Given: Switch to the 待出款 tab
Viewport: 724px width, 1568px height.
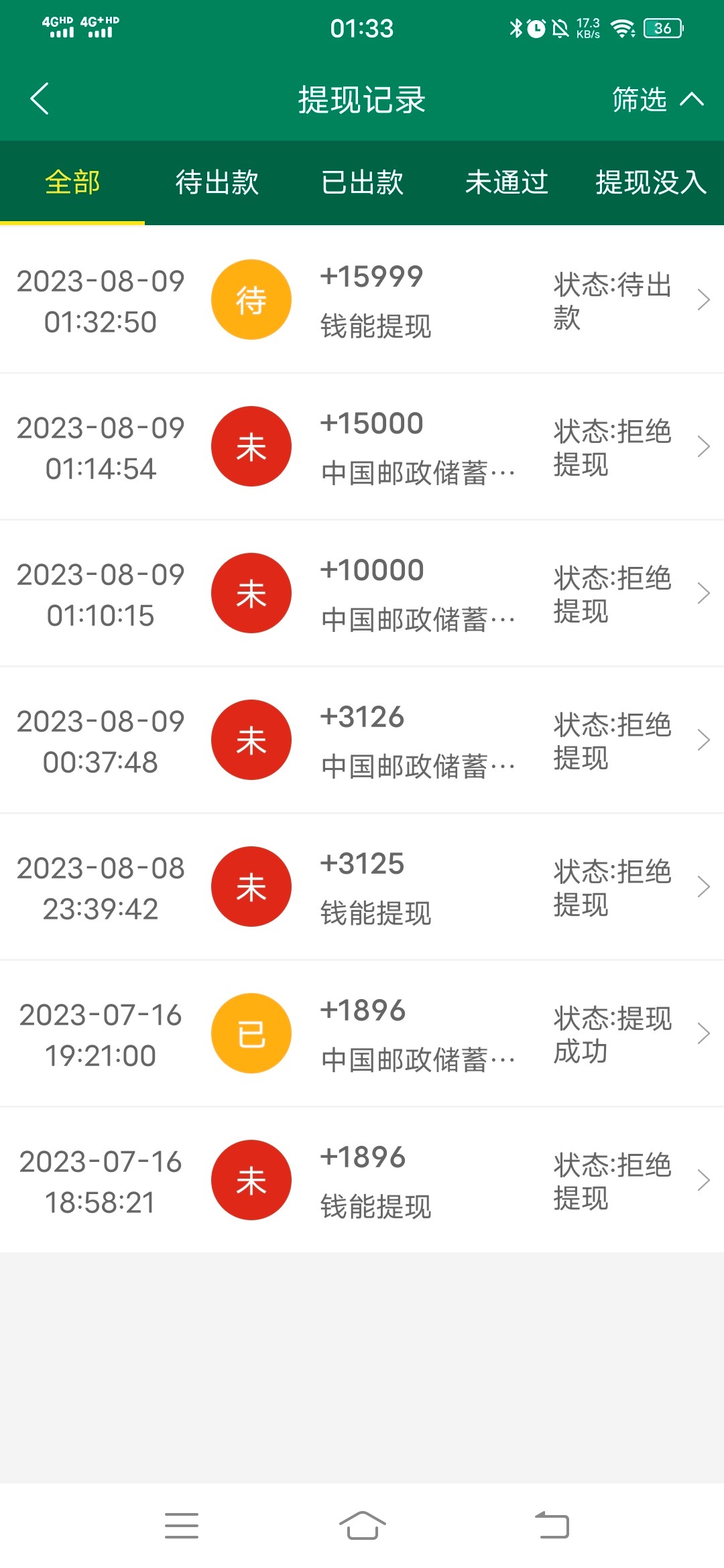Looking at the screenshot, I should pos(217,182).
